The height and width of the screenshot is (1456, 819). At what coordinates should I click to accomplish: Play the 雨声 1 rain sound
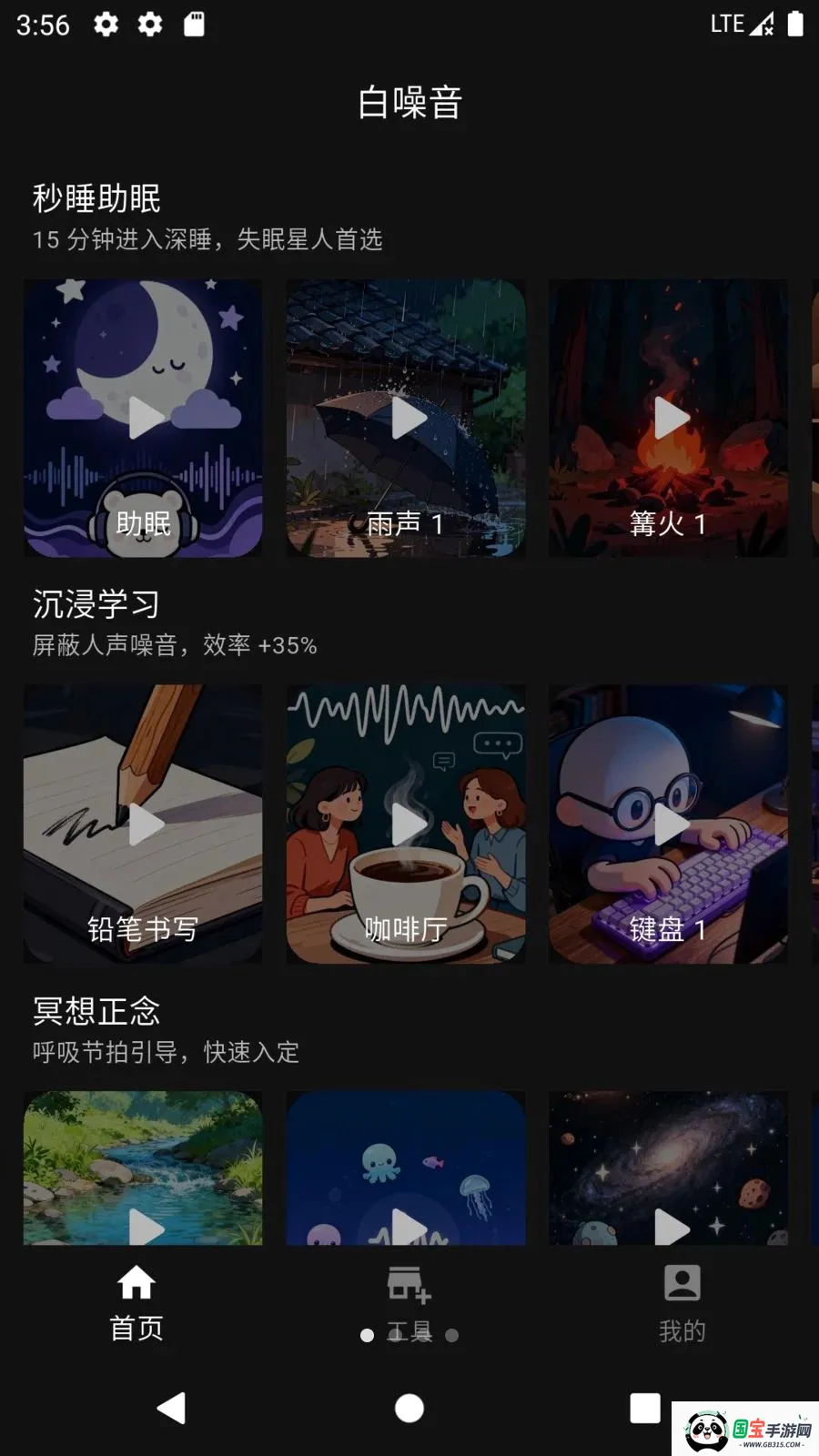[x=406, y=419]
